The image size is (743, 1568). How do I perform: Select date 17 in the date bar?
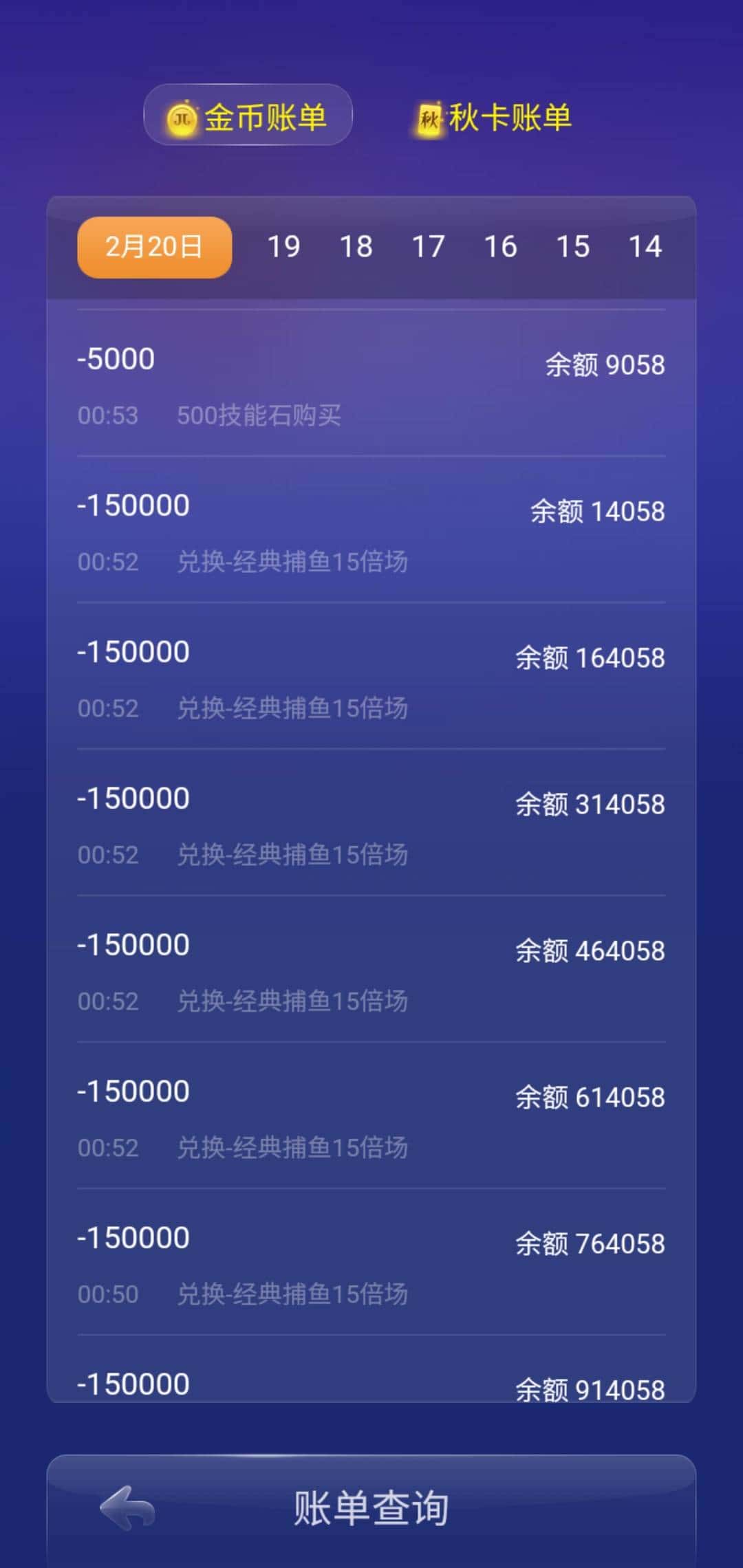[429, 246]
